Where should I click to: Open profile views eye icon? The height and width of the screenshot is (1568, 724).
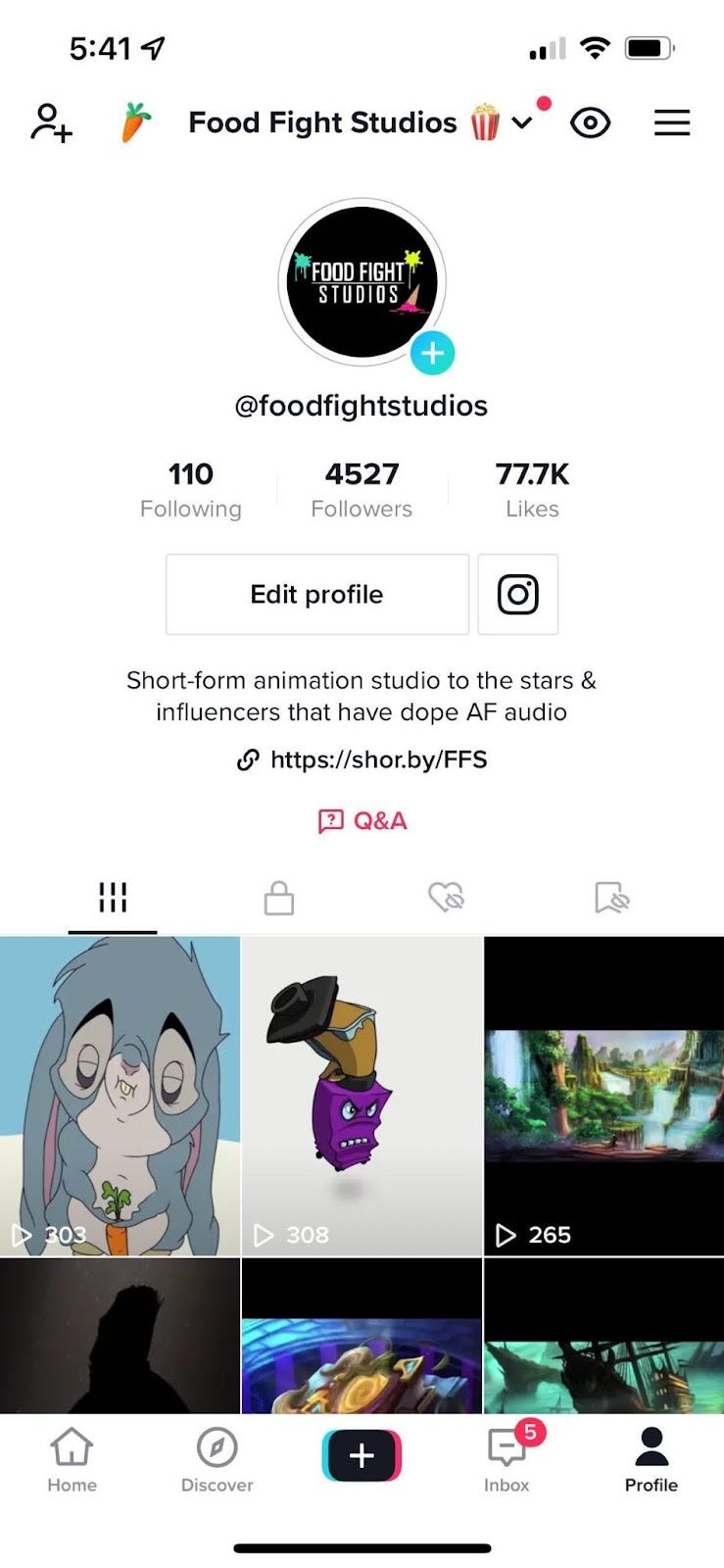click(590, 123)
